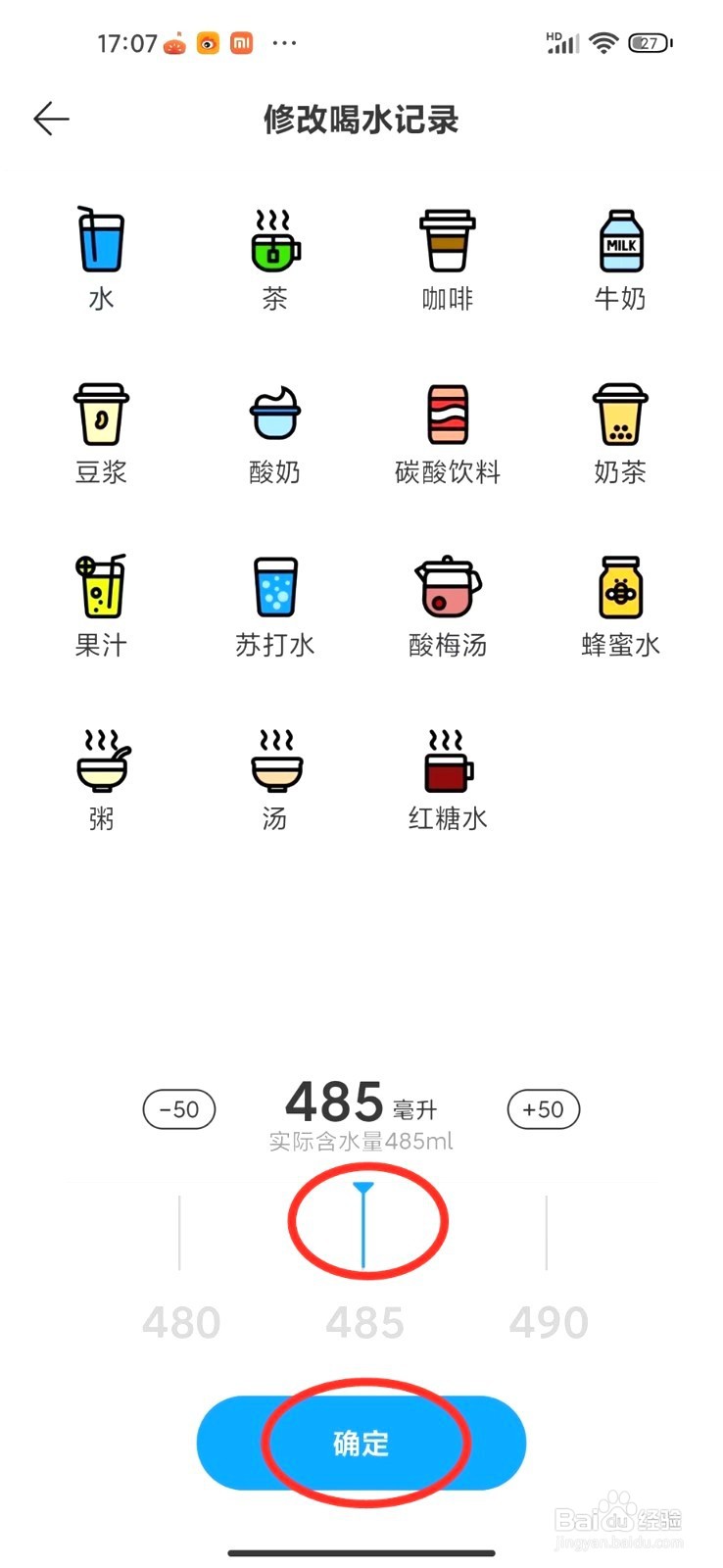This screenshot has width=723, height=1568.
Task: Choose the 茶 drink option
Action: click(x=275, y=259)
